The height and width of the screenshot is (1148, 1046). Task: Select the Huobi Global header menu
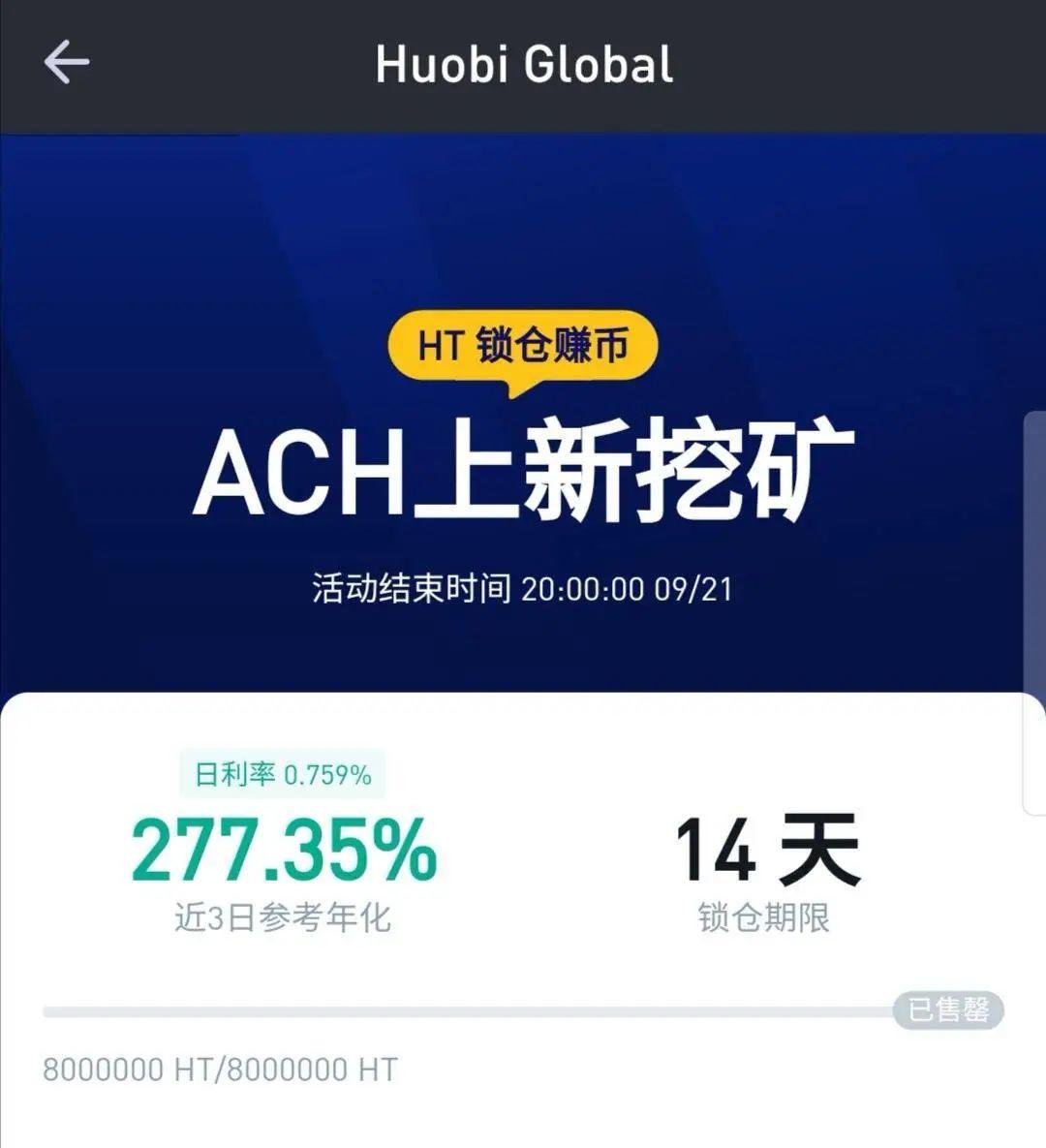pos(523,64)
